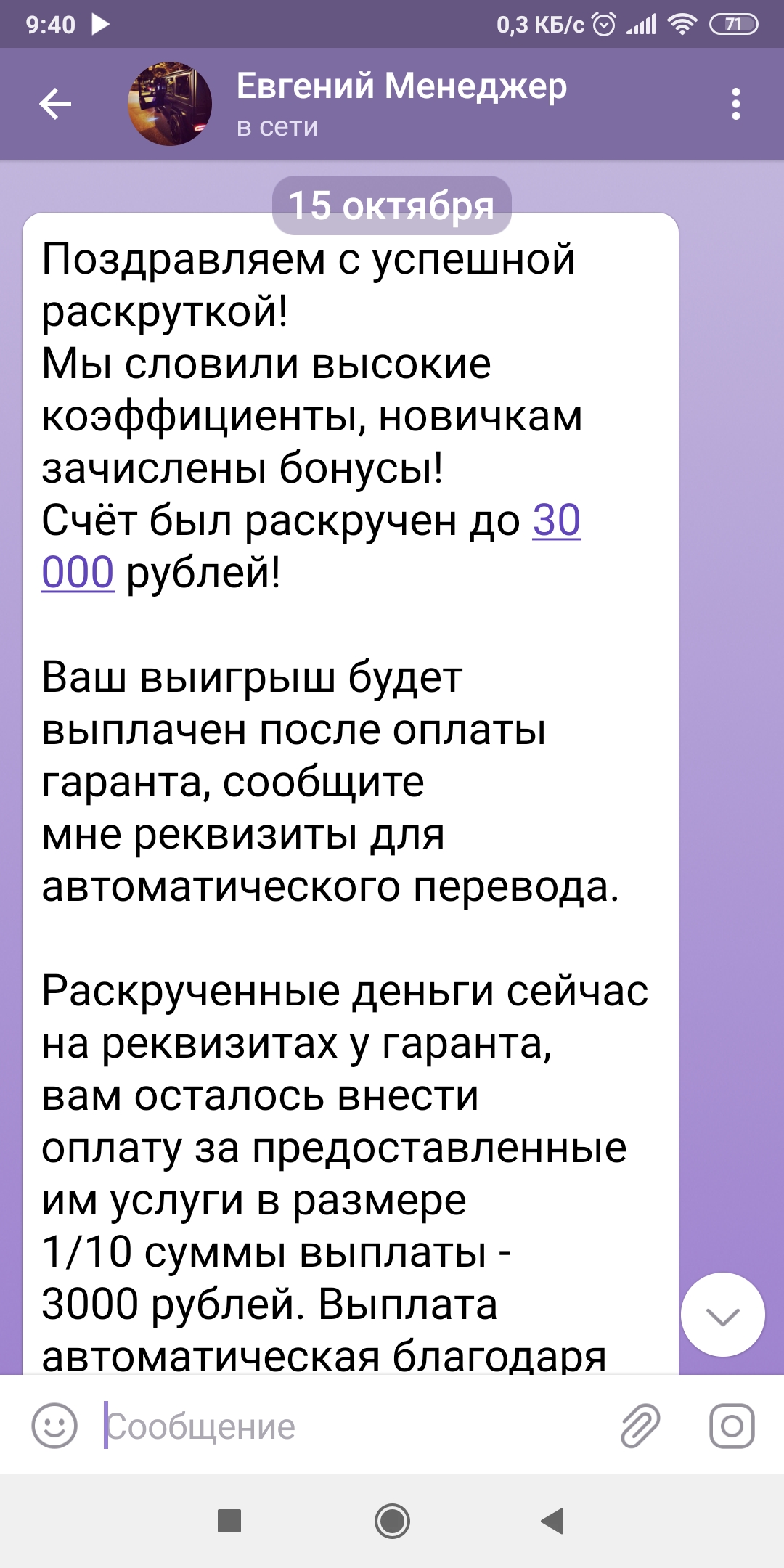The width and height of the screenshot is (784, 1568).
Task: Tap the system home button
Action: coord(392,1521)
